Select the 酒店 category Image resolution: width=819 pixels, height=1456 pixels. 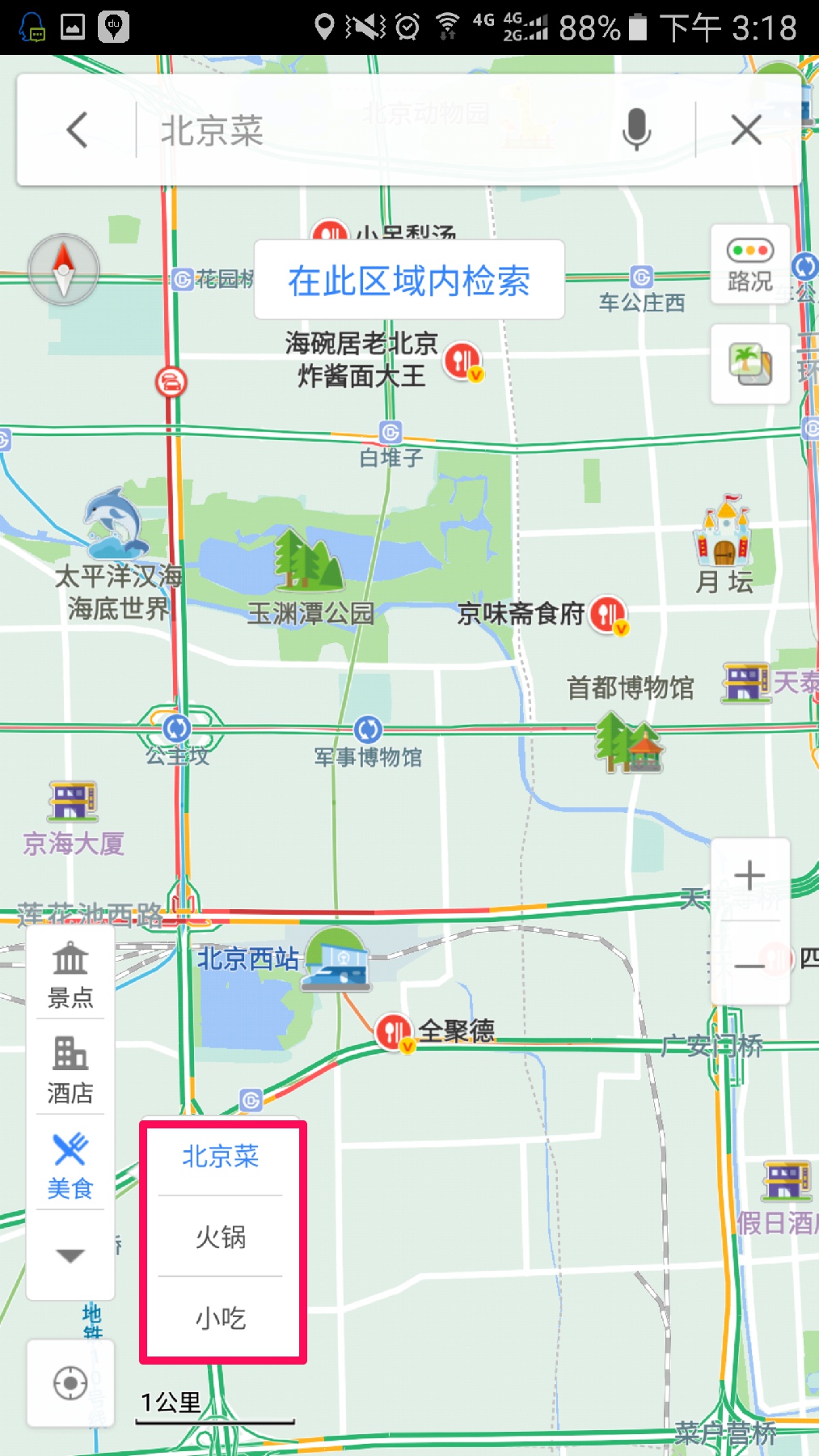tap(70, 1069)
